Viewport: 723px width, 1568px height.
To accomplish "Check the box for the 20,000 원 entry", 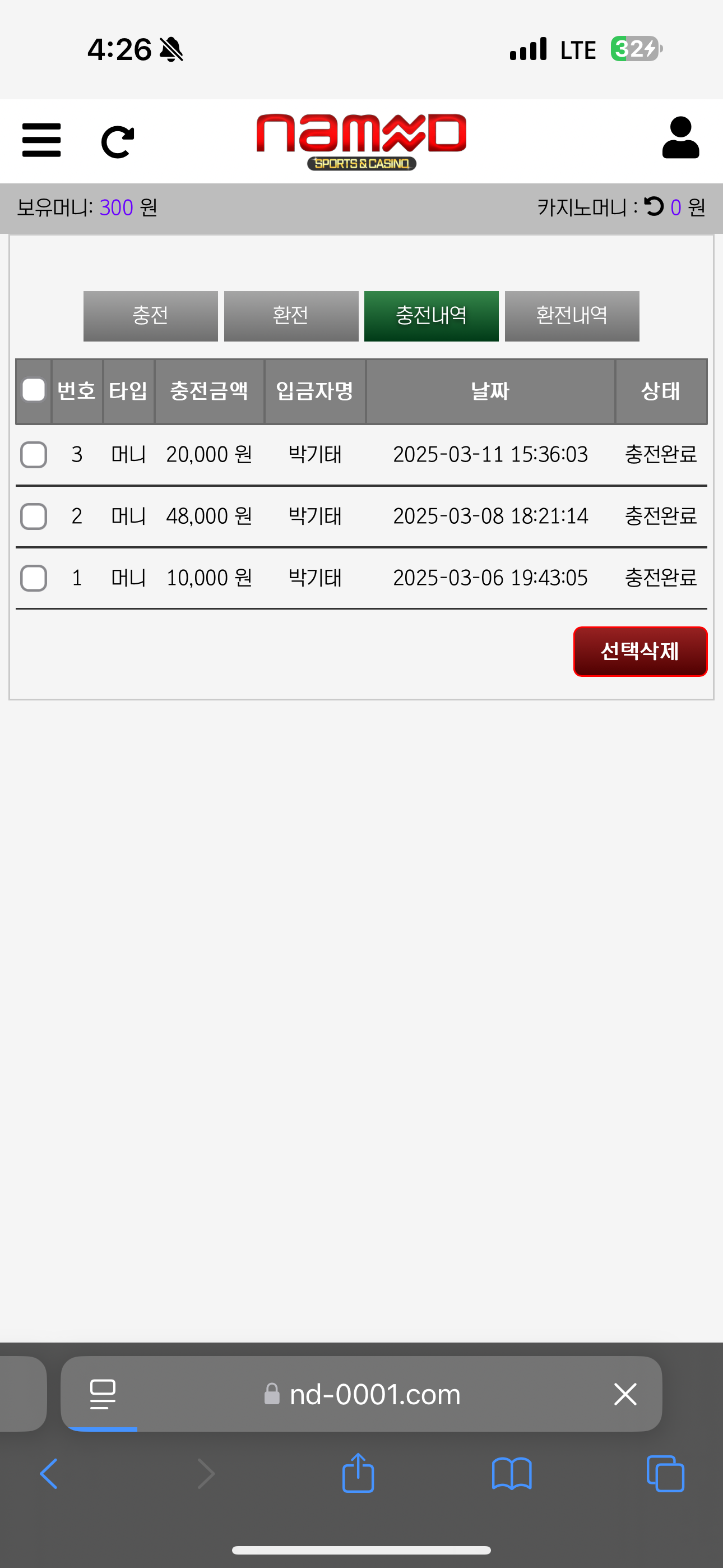I will click(34, 455).
